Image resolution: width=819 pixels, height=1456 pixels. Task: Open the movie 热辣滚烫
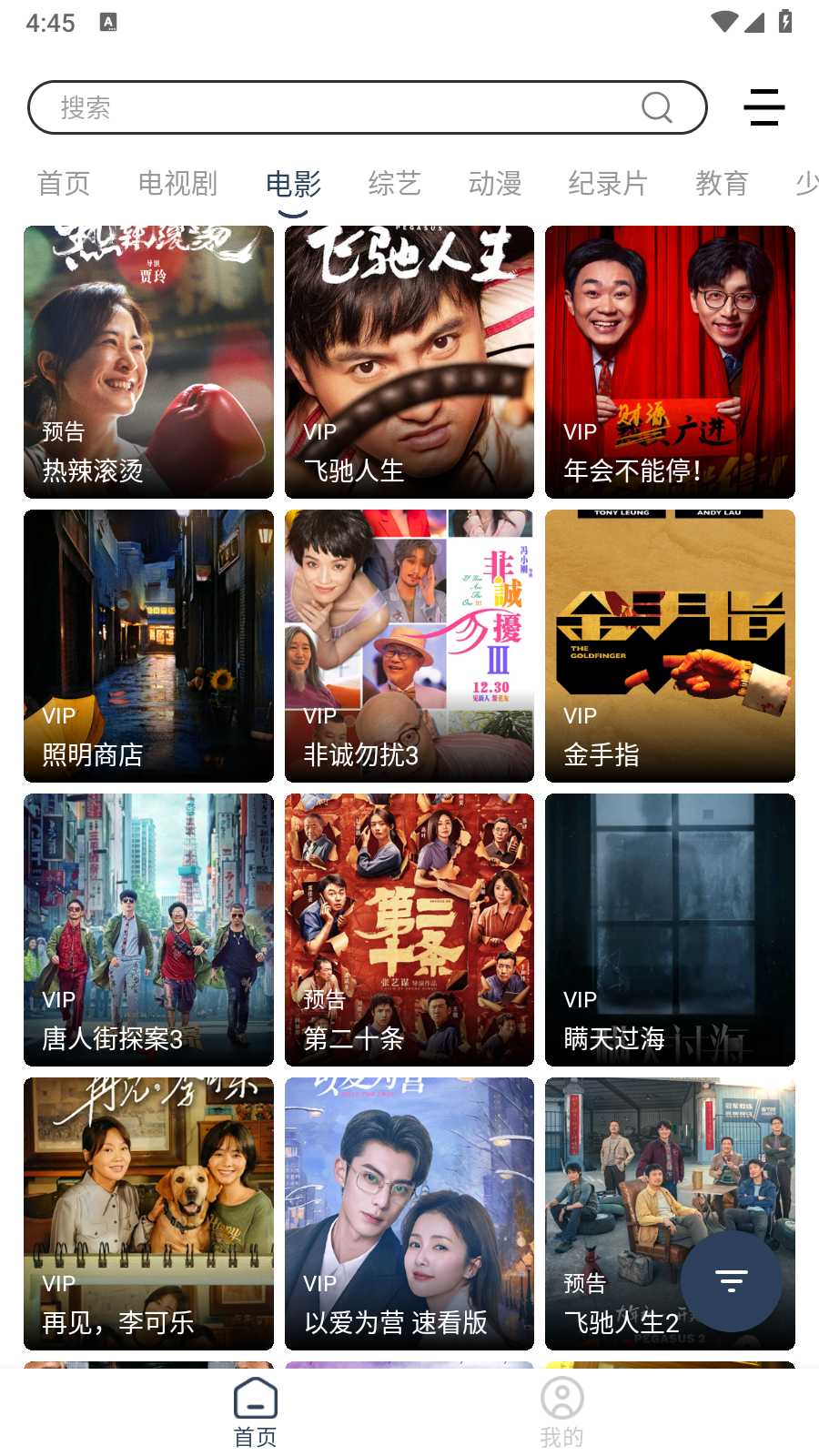(148, 362)
